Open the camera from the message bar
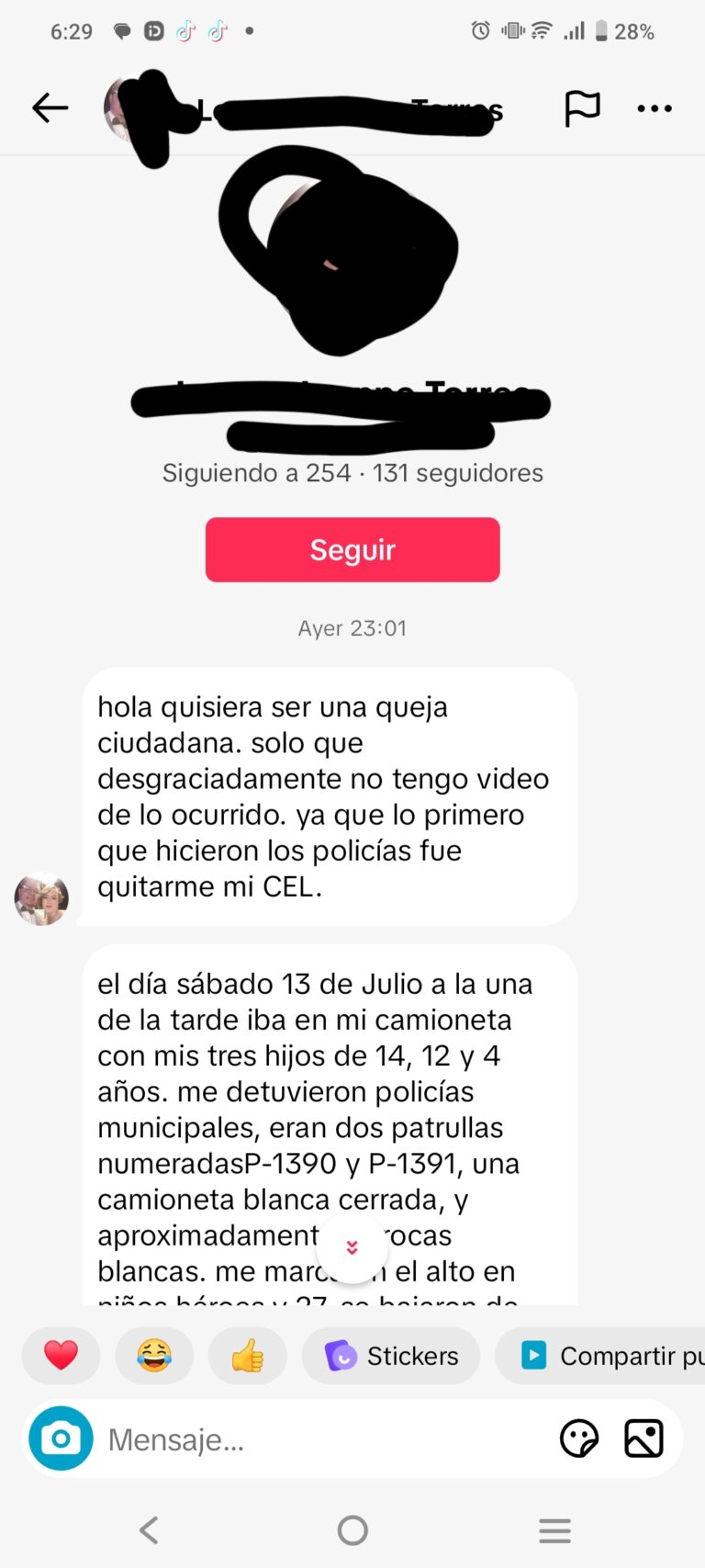The width and height of the screenshot is (705, 1568). click(62, 1438)
